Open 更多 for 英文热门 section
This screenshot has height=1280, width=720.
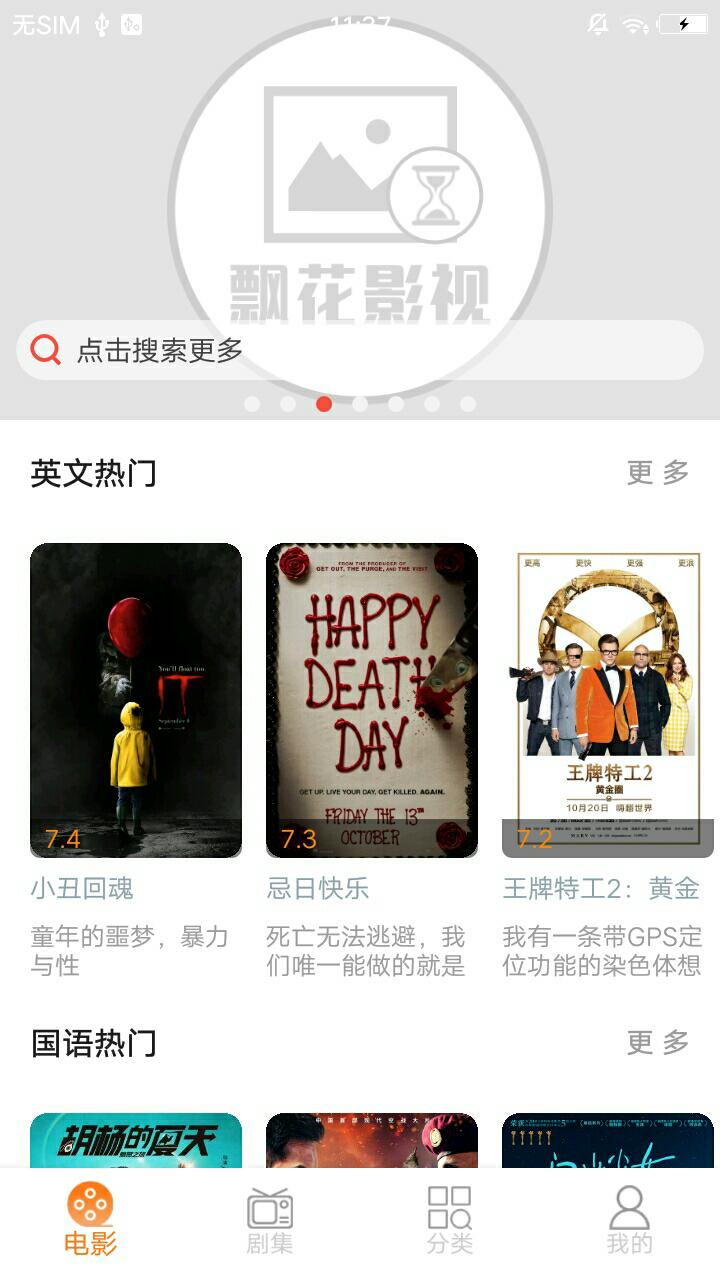658,472
